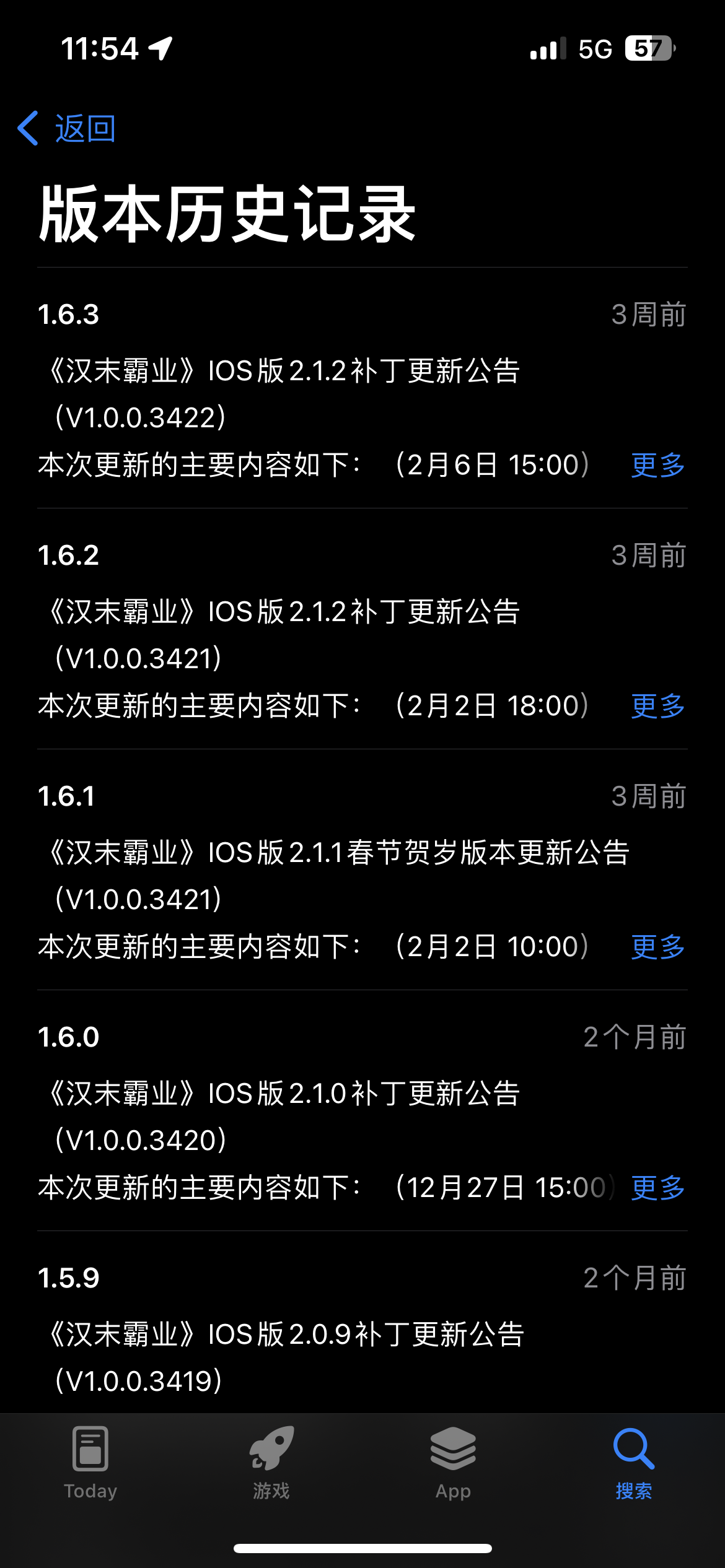The width and height of the screenshot is (725, 1568).
Task: Expand 更多 for version 1.6.3
Action: [658, 466]
